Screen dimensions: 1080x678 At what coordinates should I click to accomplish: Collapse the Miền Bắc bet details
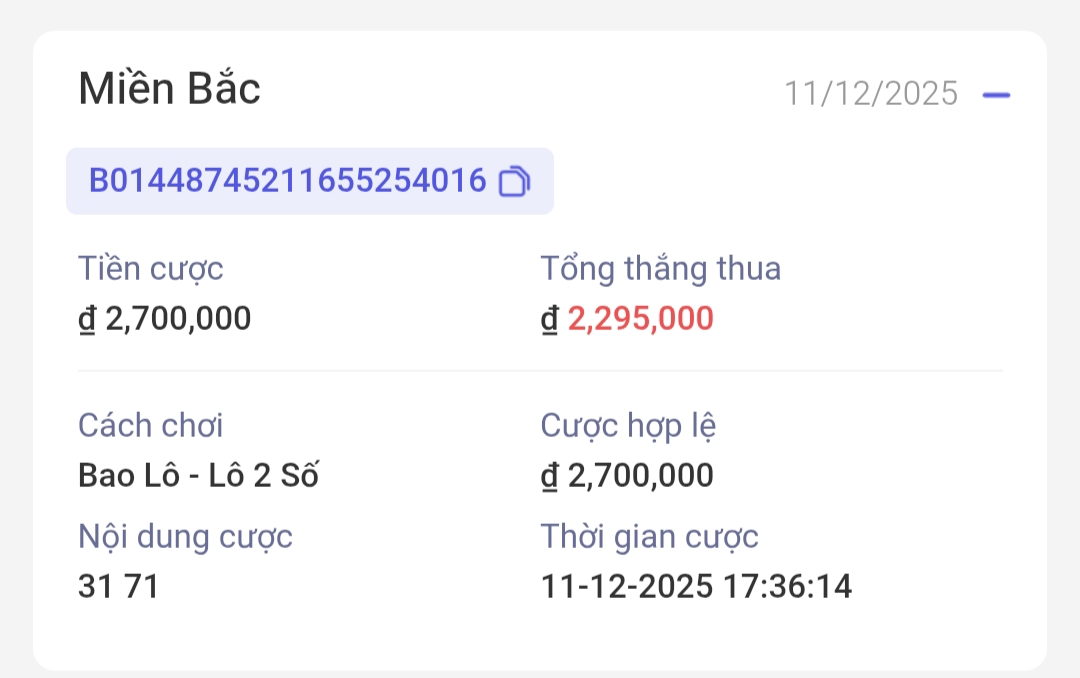pyautogui.click(x=996, y=95)
